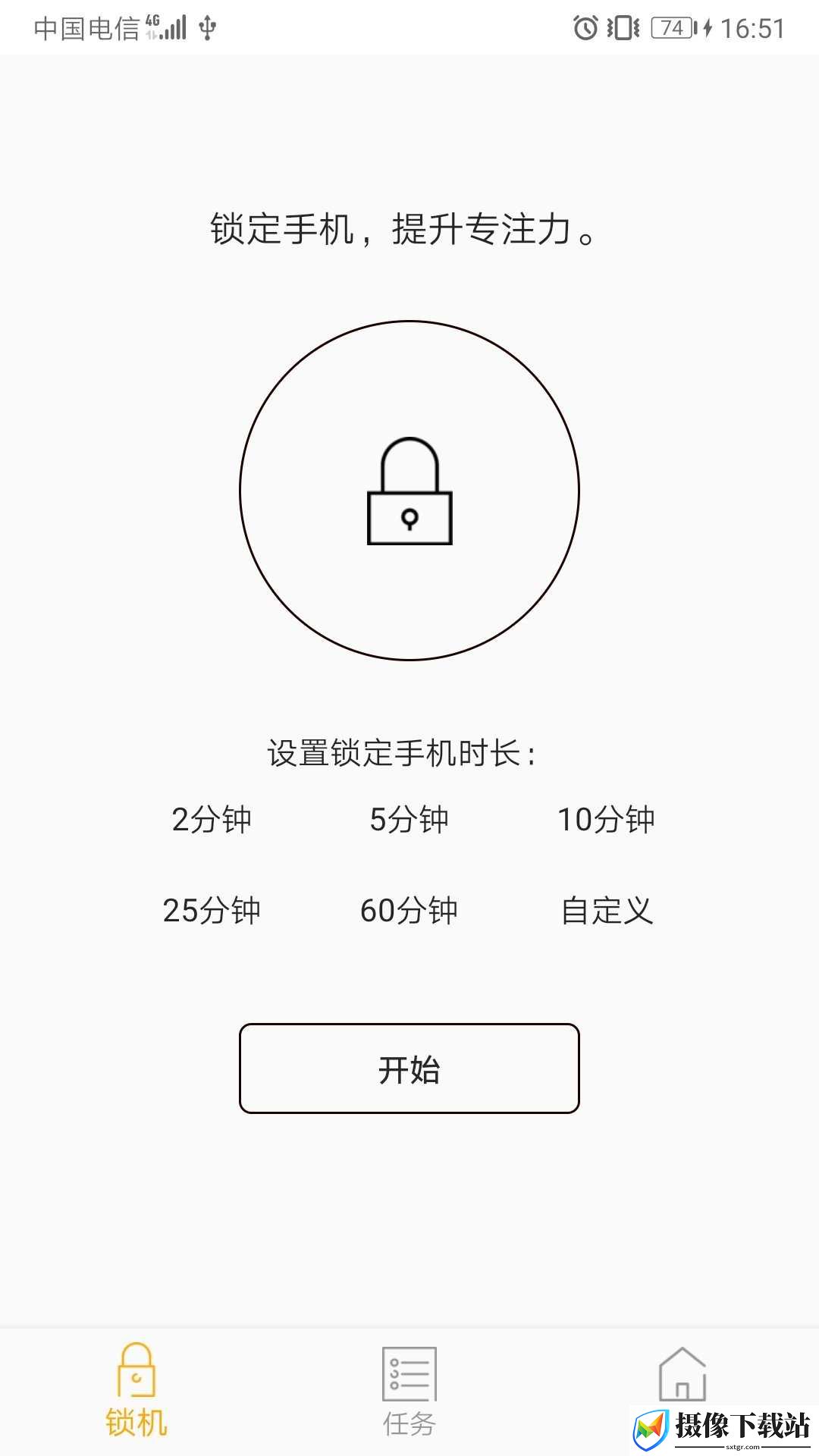
Task: Select 60分钟 as the lock duration
Action: (409, 910)
